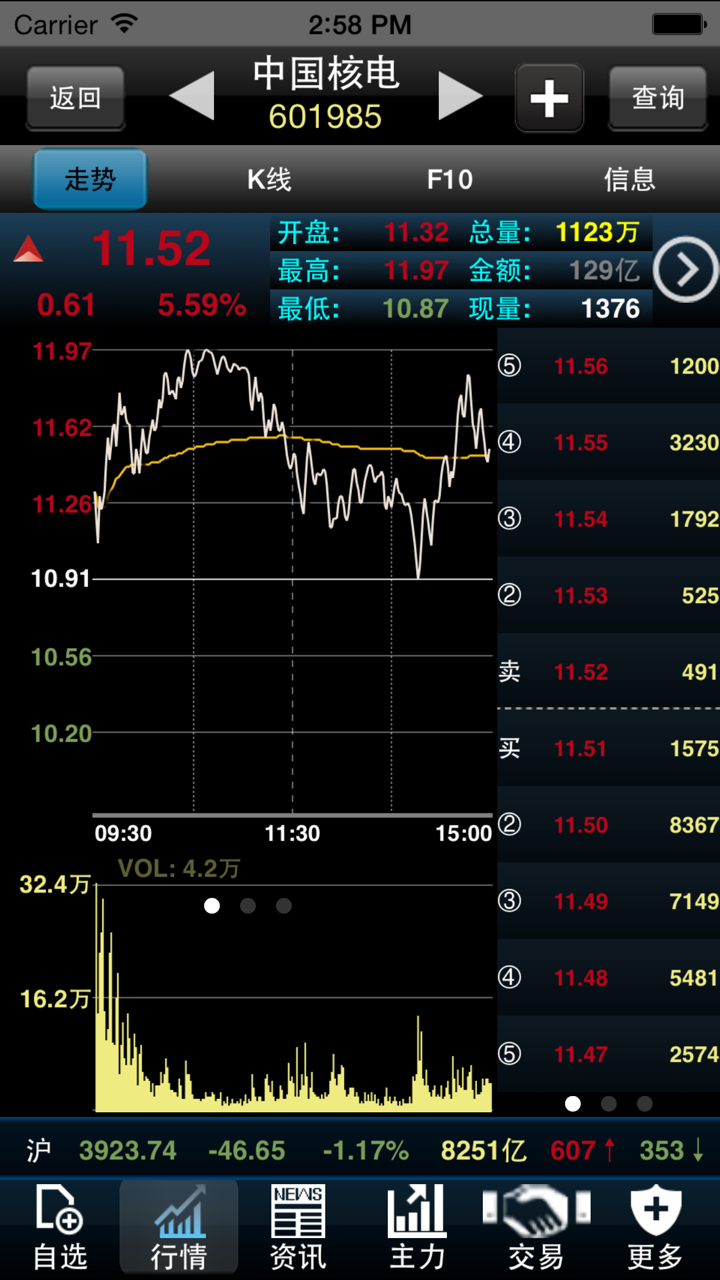Switch to the K线 tab
The width and height of the screenshot is (720, 1280).
click(269, 179)
